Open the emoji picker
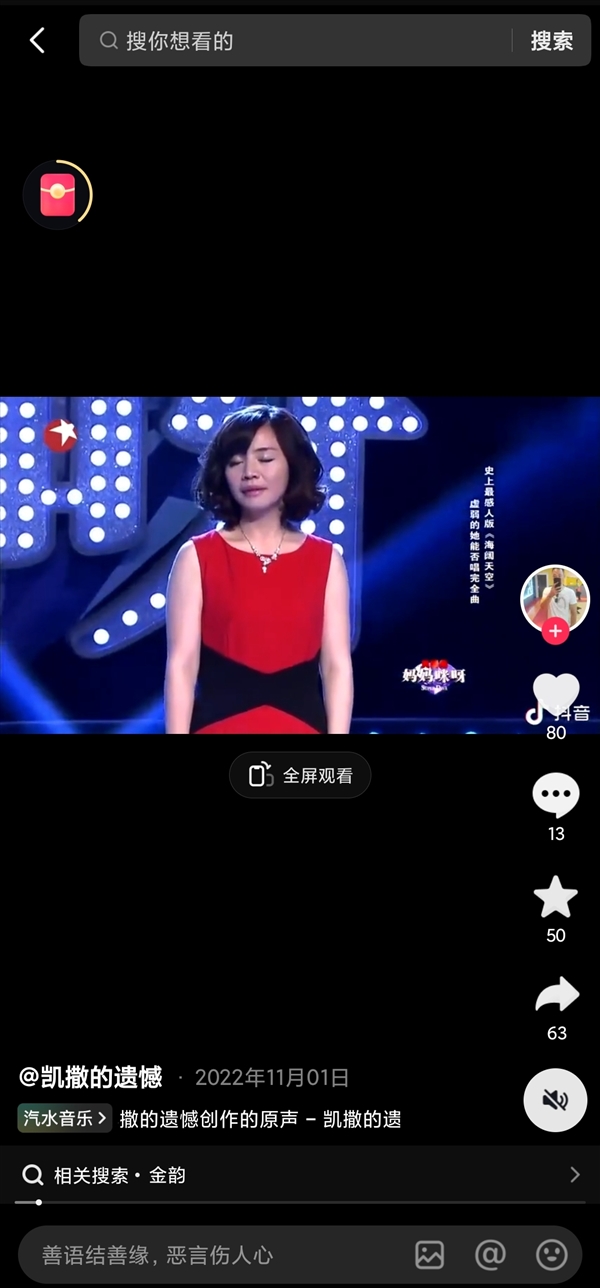 click(551, 1254)
